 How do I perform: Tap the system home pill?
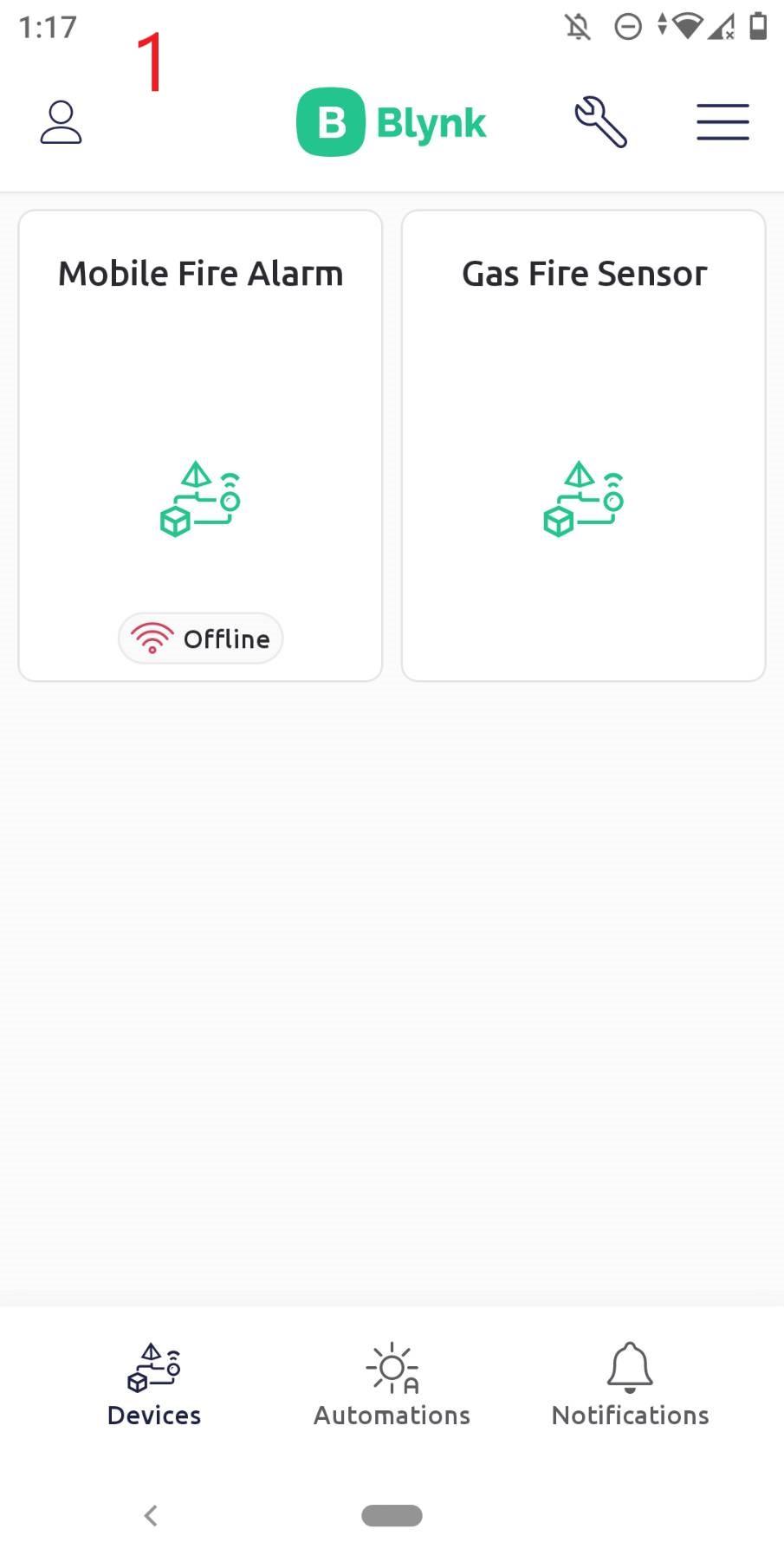click(x=392, y=1515)
